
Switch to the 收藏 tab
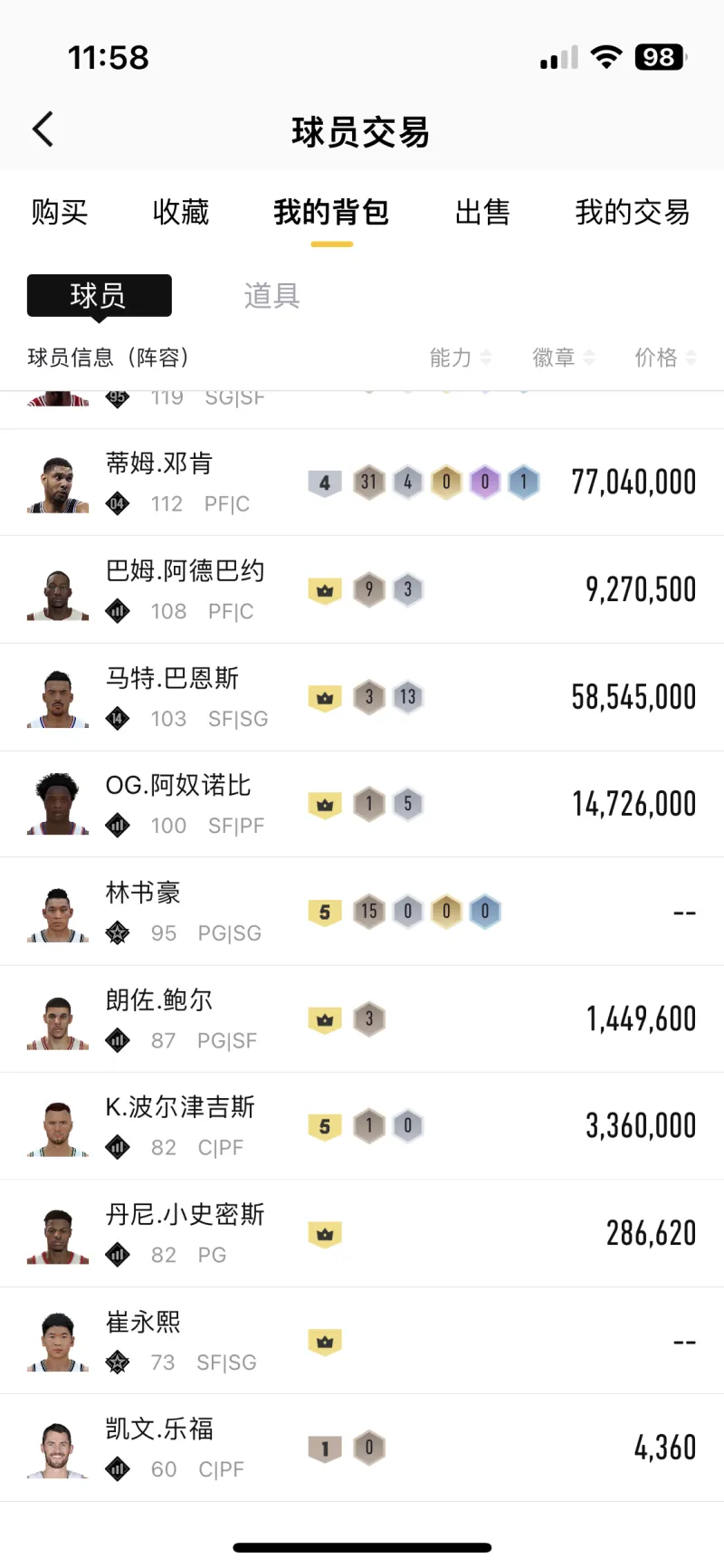coord(181,212)
